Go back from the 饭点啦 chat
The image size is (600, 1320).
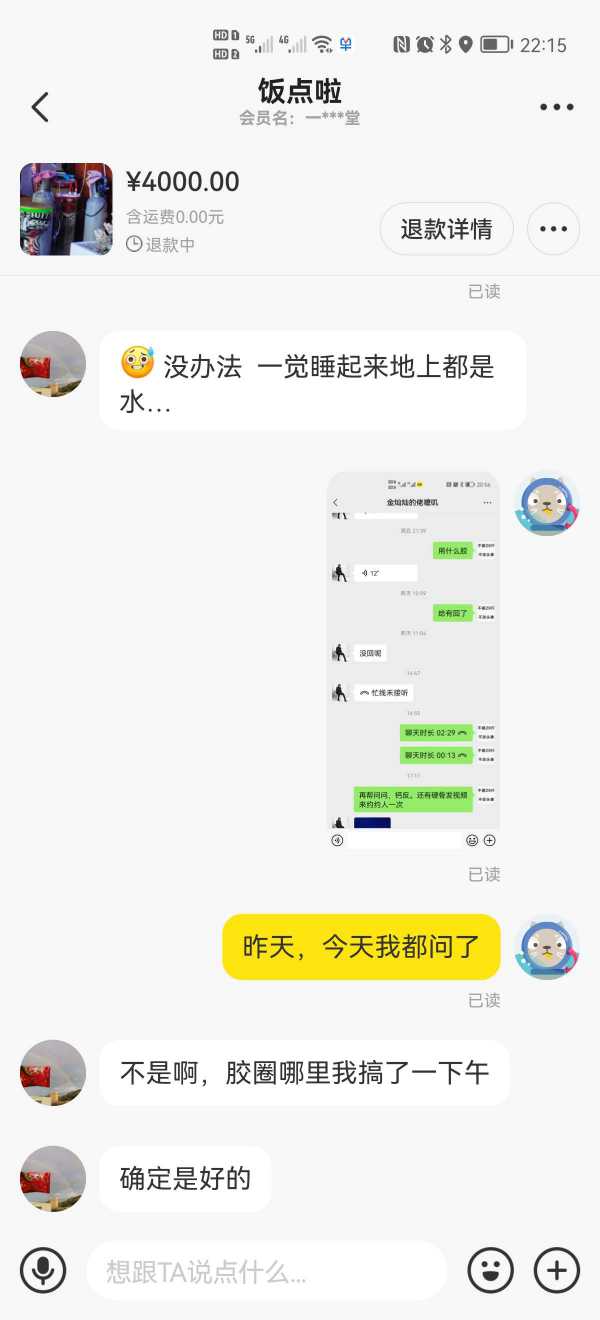[40, 107]
